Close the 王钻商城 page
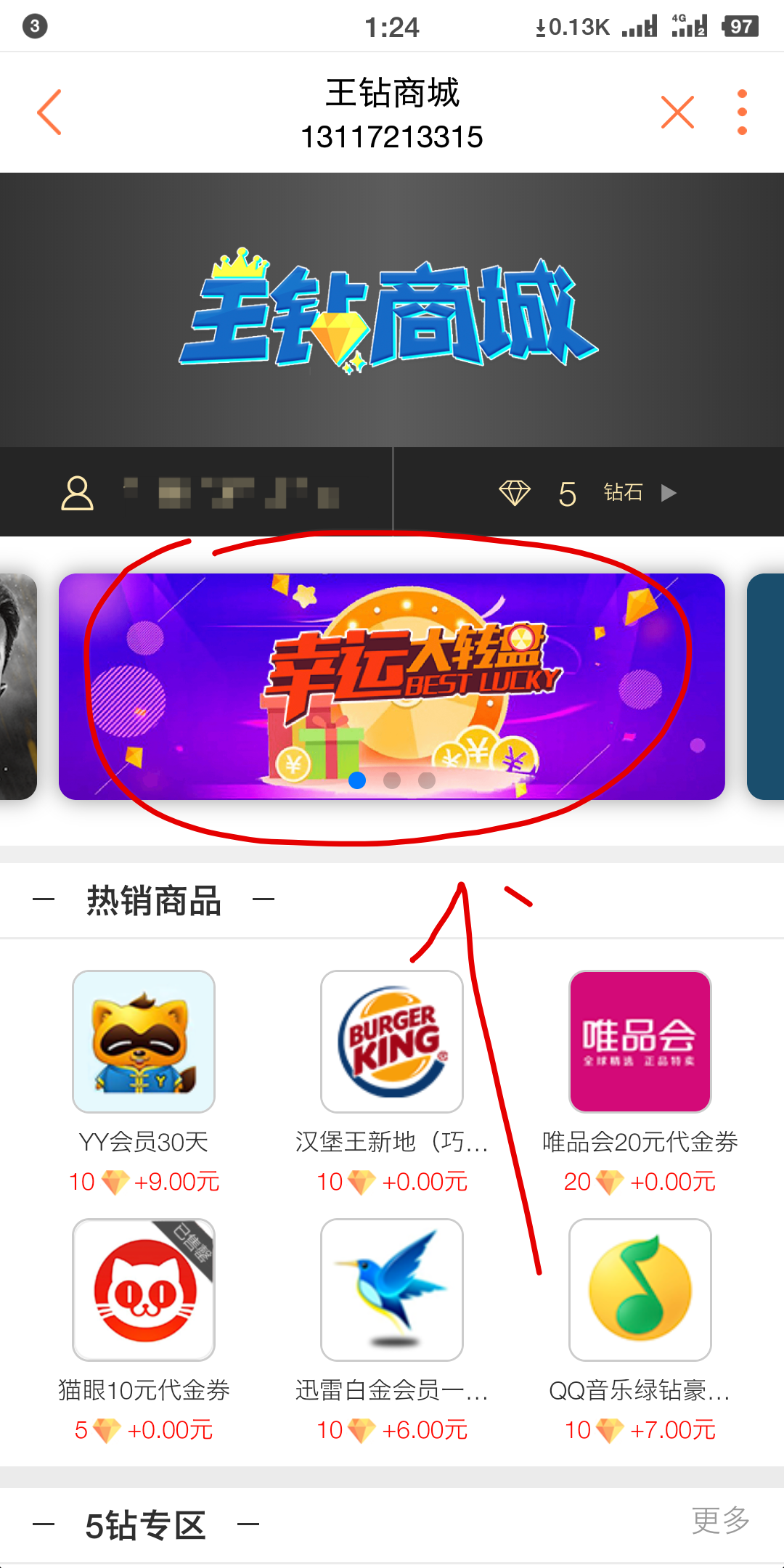Screen dimensions: 784x1568 click(x=677, y=113)
